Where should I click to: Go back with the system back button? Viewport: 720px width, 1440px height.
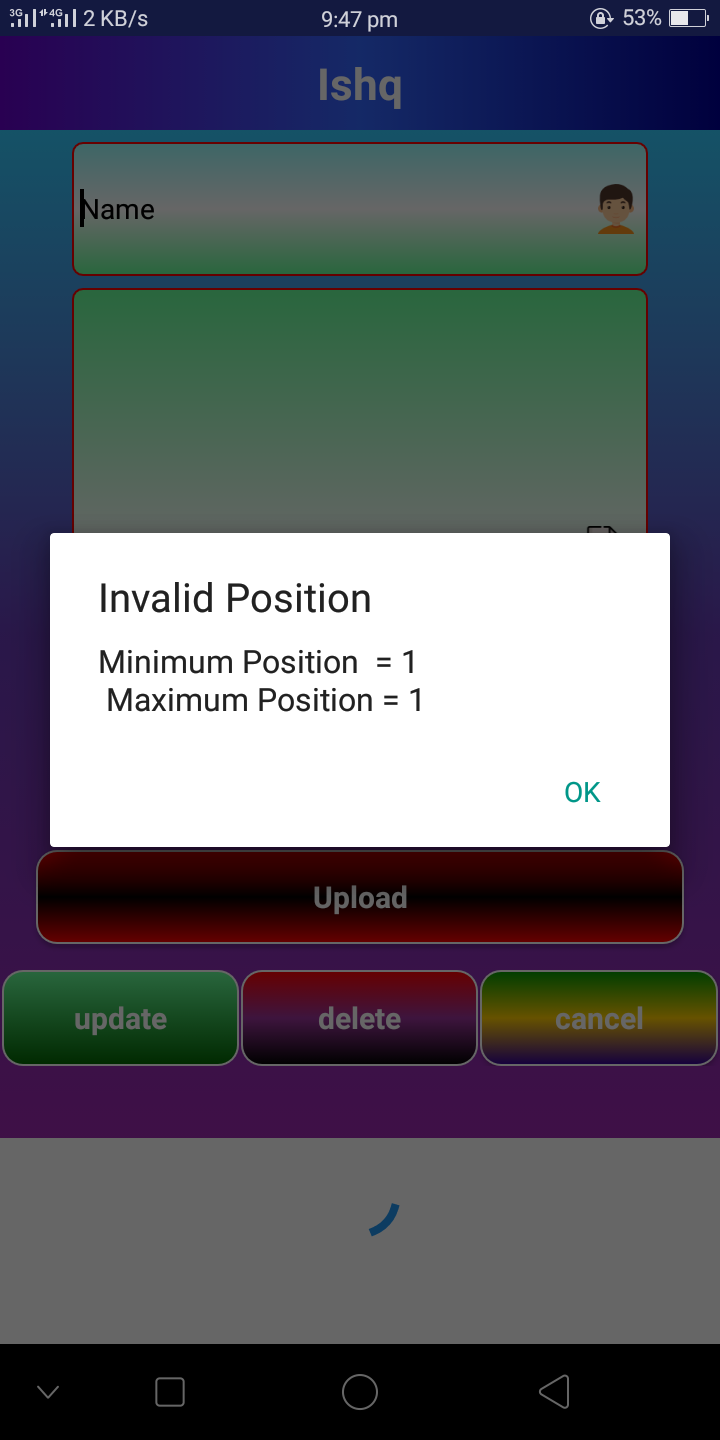pos(553,1391)
